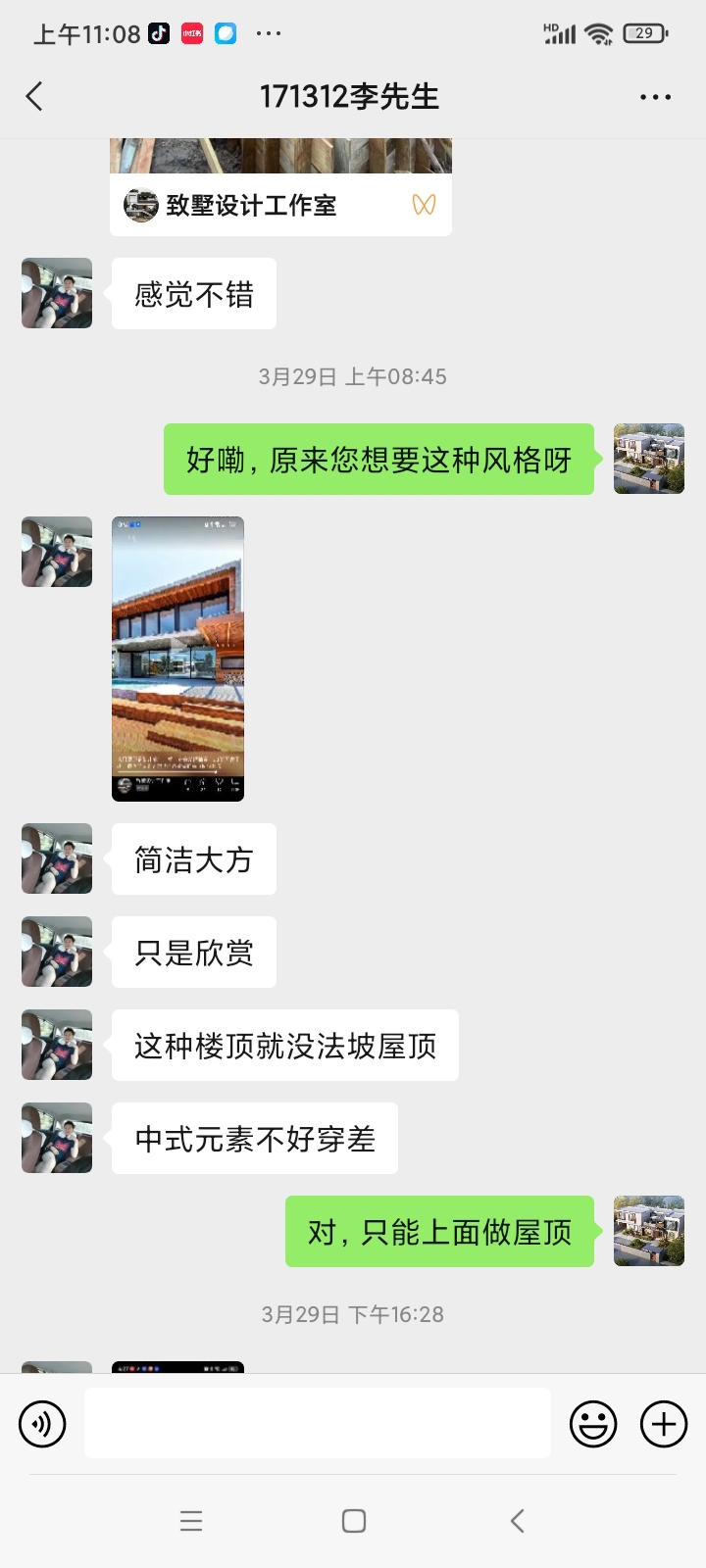This screenshot has width=706, height=1568.
Task: Switch to voice message input
Action: point(42,1424)
